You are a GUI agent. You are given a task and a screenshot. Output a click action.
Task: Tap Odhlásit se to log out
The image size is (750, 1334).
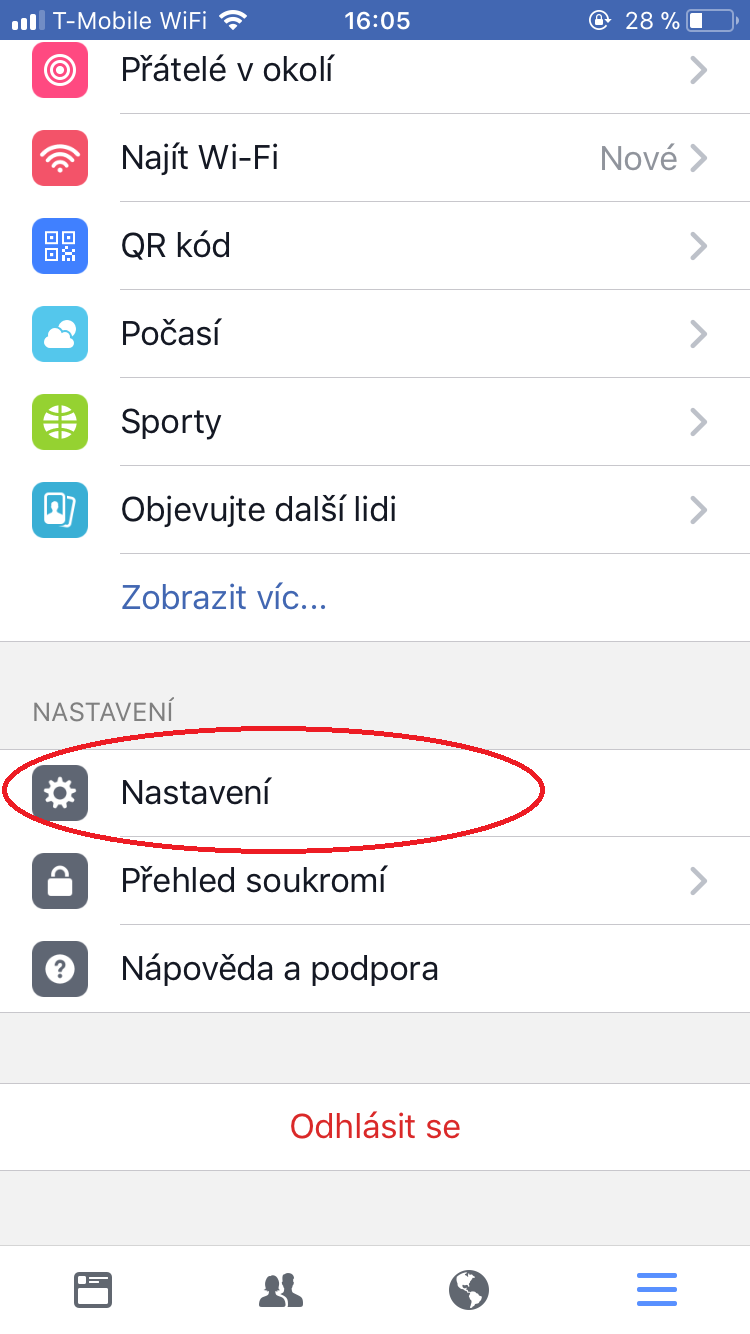point(375,1127)
